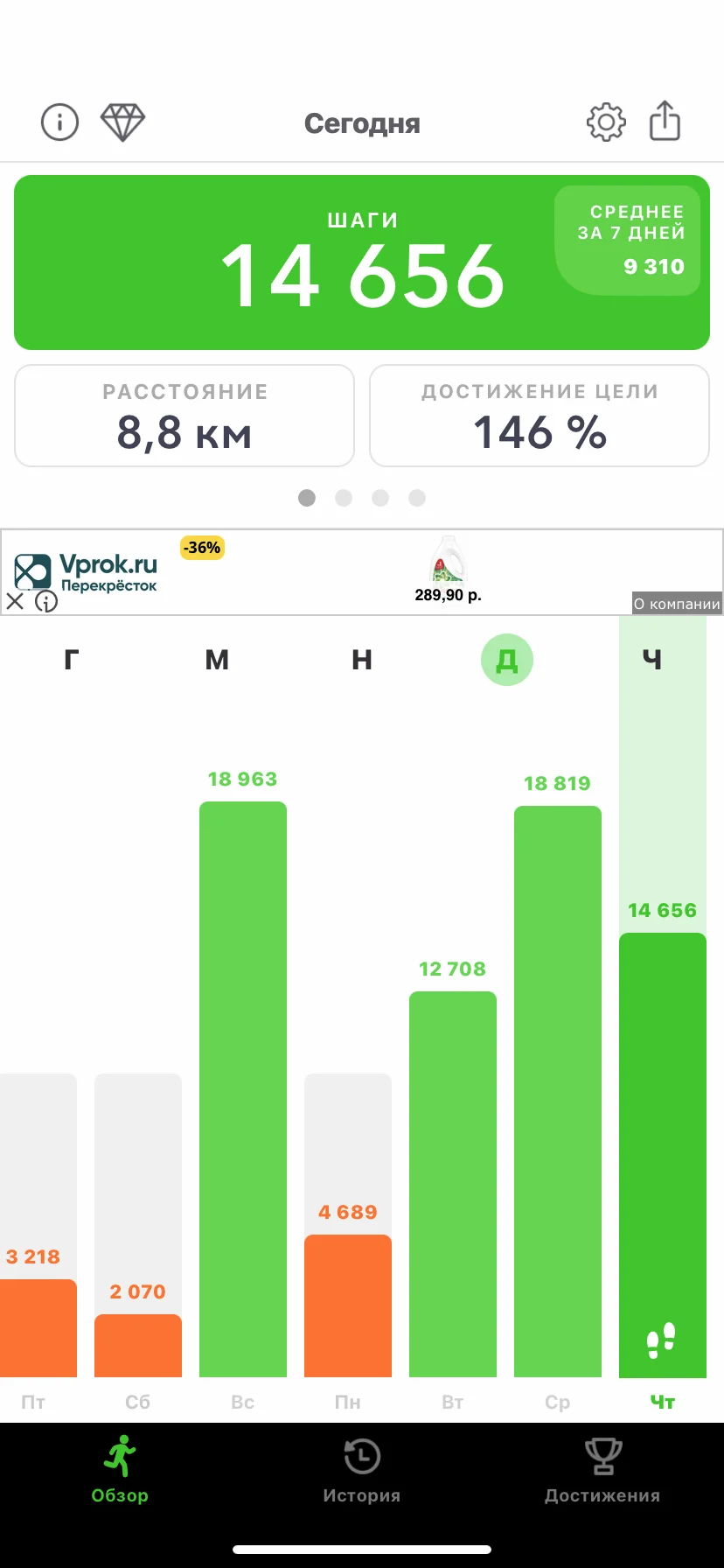724x1568 pixels.
Task: Switch chart to Н (week) view
Action: tap(362, 660)
